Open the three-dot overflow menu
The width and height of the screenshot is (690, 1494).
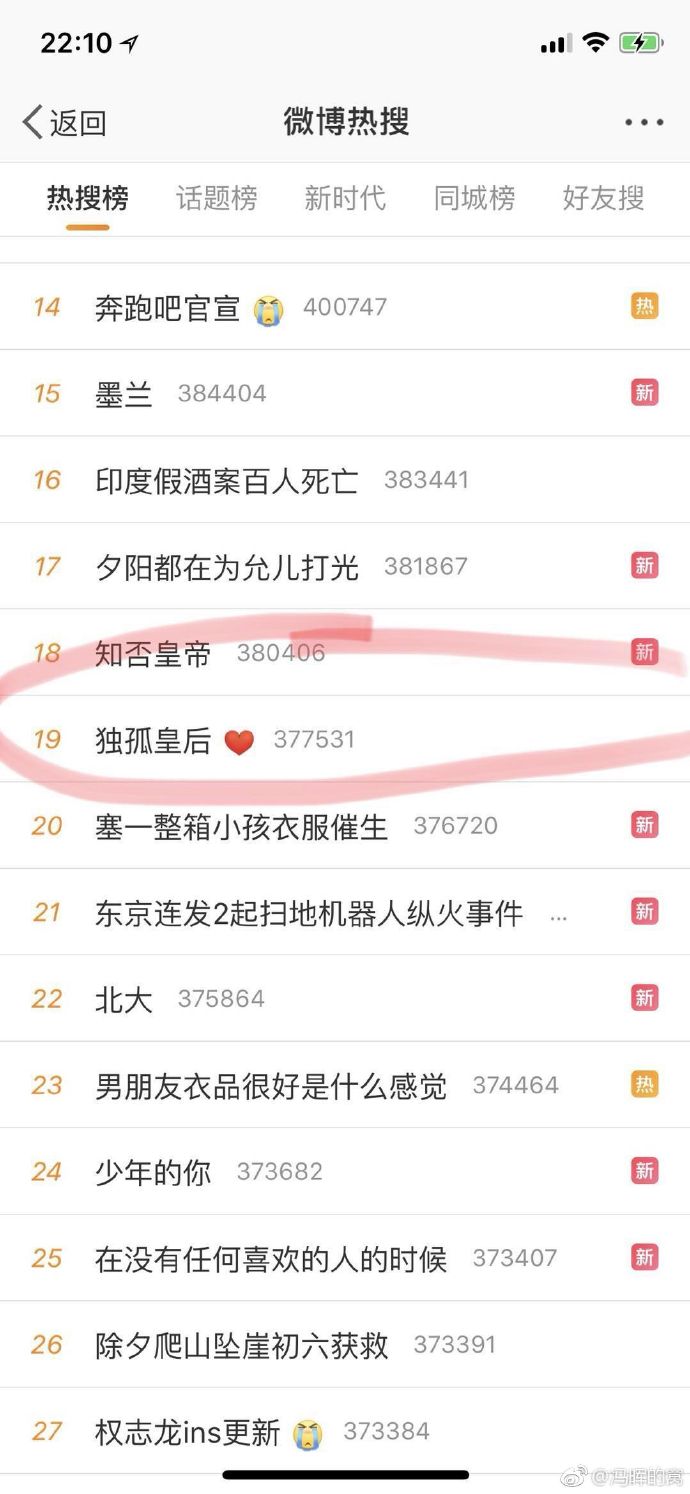(x=643, y=123)
